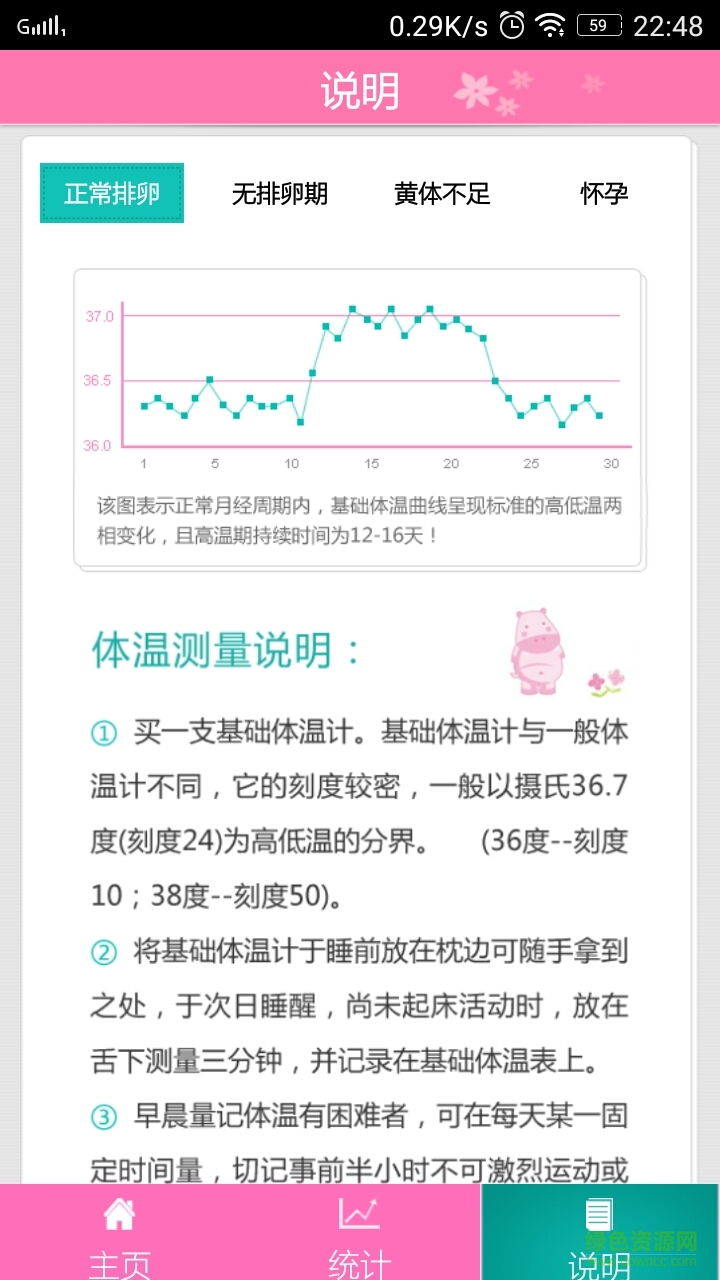Open the 主页 home icon
This screenshot has height=1280, width=720.
119,1216
